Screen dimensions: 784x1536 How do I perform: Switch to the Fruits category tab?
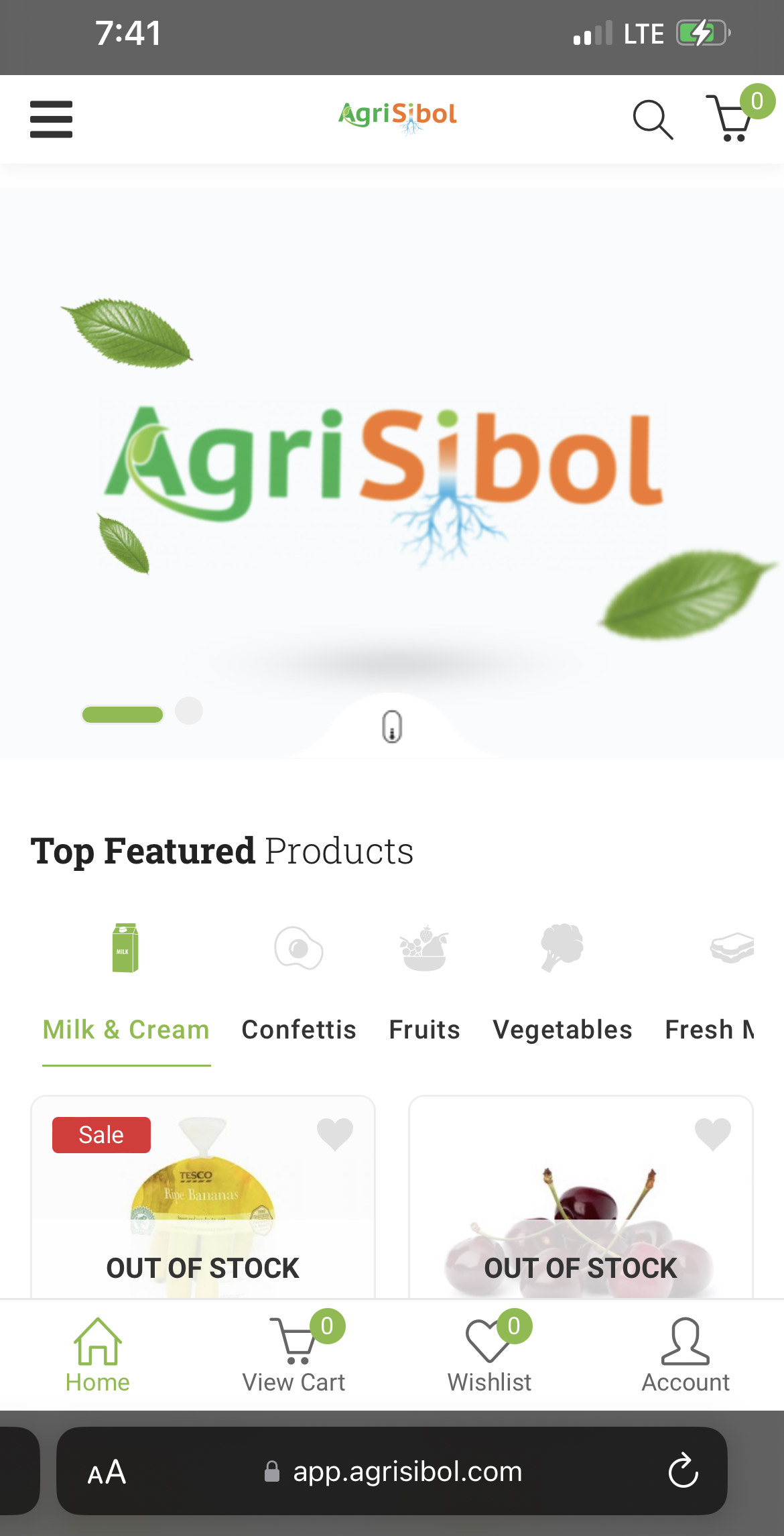pyautogui.click(x=424, y=1030)
